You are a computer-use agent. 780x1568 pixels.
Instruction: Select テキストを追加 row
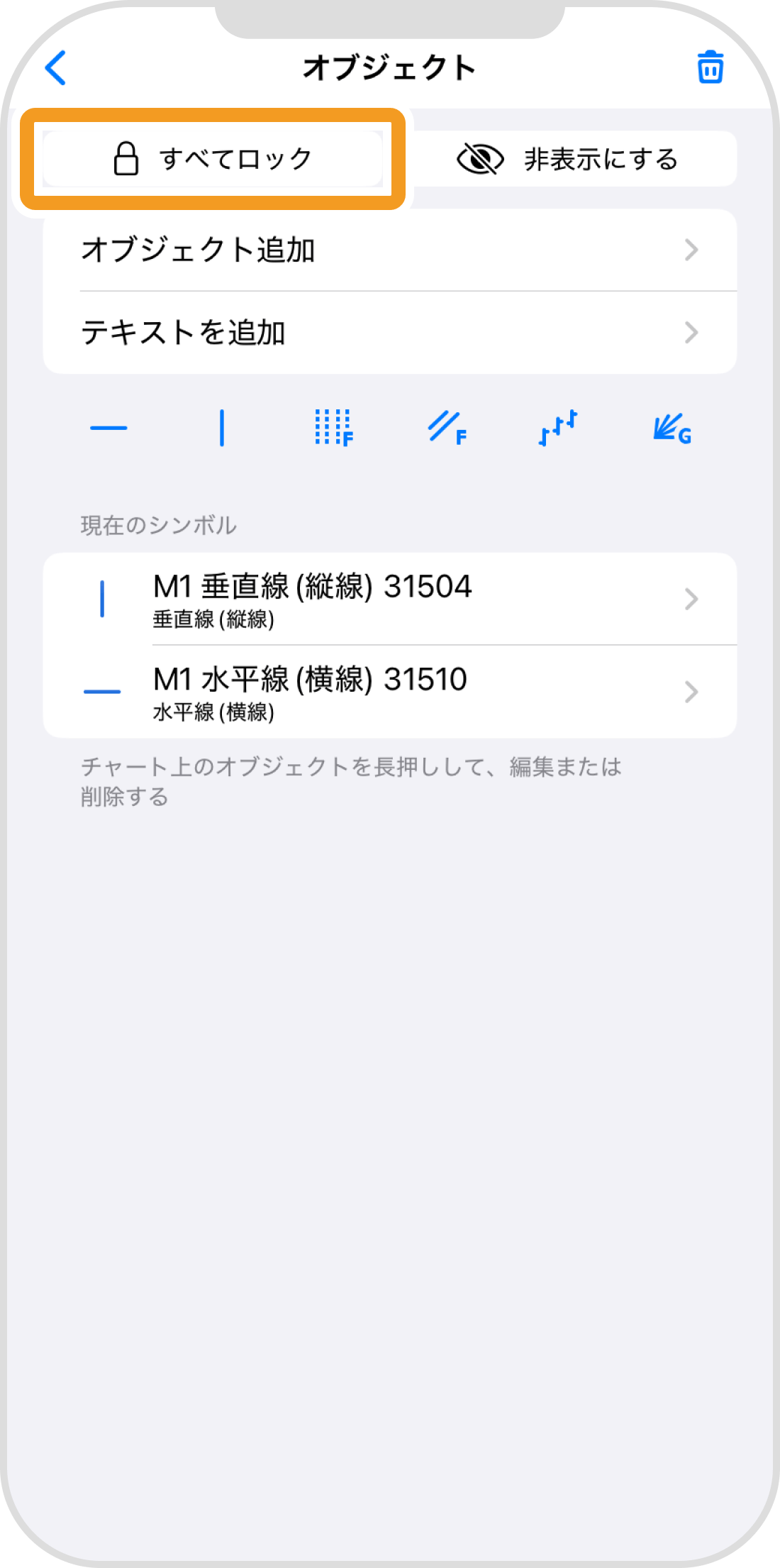[390, 332]
